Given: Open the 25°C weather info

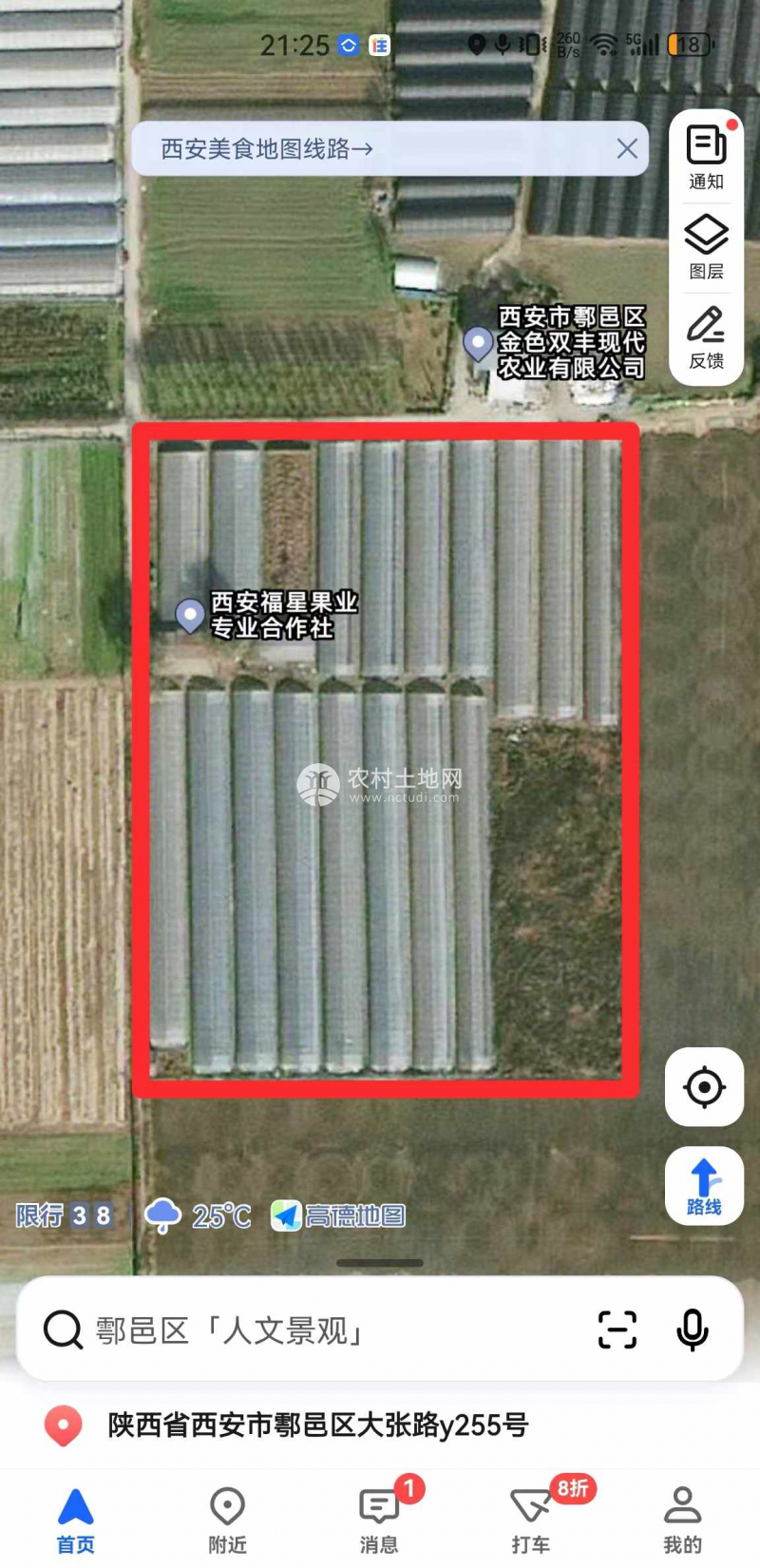Looking at the screenshot, I should tap(199, 1215).
